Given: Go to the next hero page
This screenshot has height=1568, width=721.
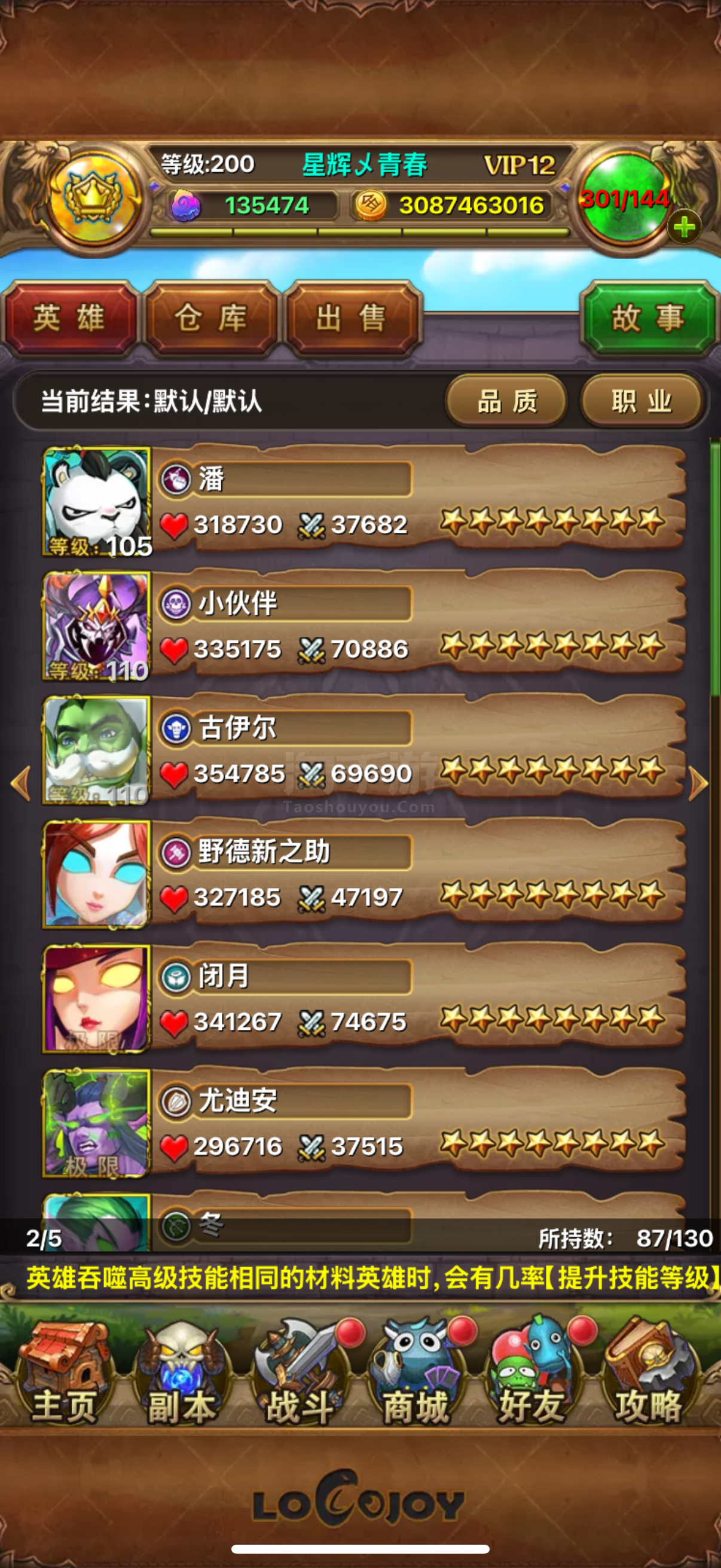Looking at the screenshot, I should click(x=698, y=783).
